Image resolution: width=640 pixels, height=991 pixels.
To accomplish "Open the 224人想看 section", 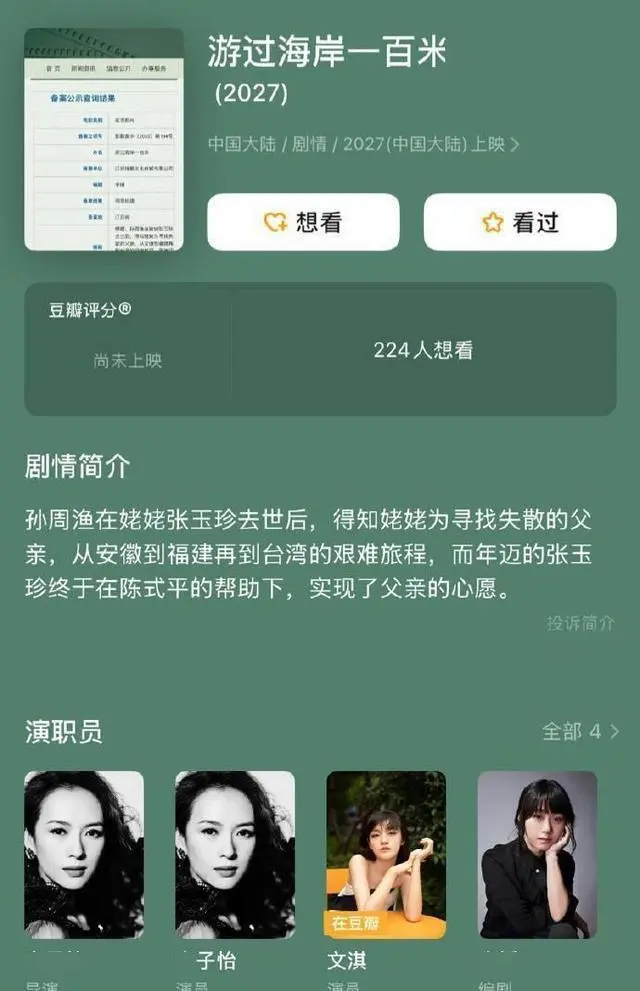I will point(423,350).
